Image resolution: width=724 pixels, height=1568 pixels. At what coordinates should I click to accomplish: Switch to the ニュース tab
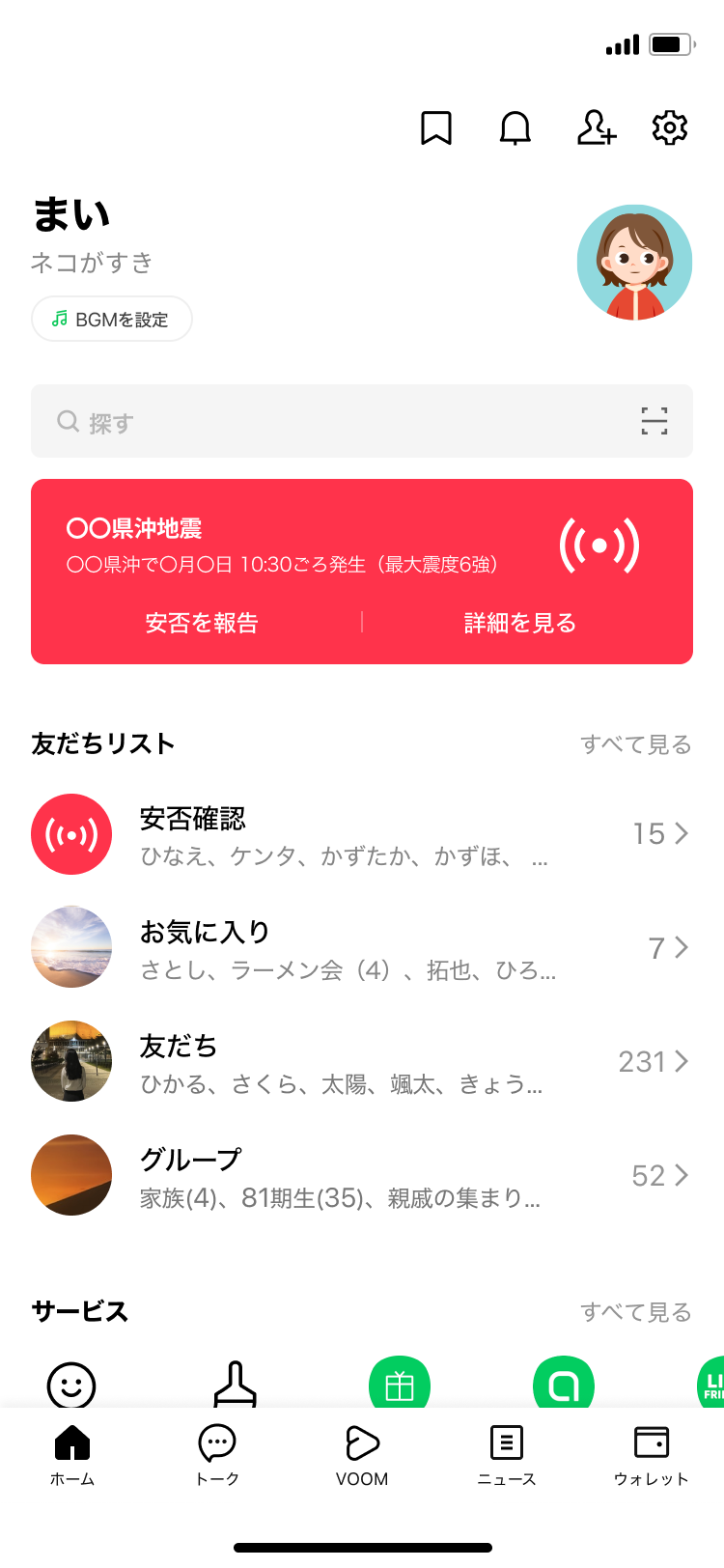[x=507, y=1454]
